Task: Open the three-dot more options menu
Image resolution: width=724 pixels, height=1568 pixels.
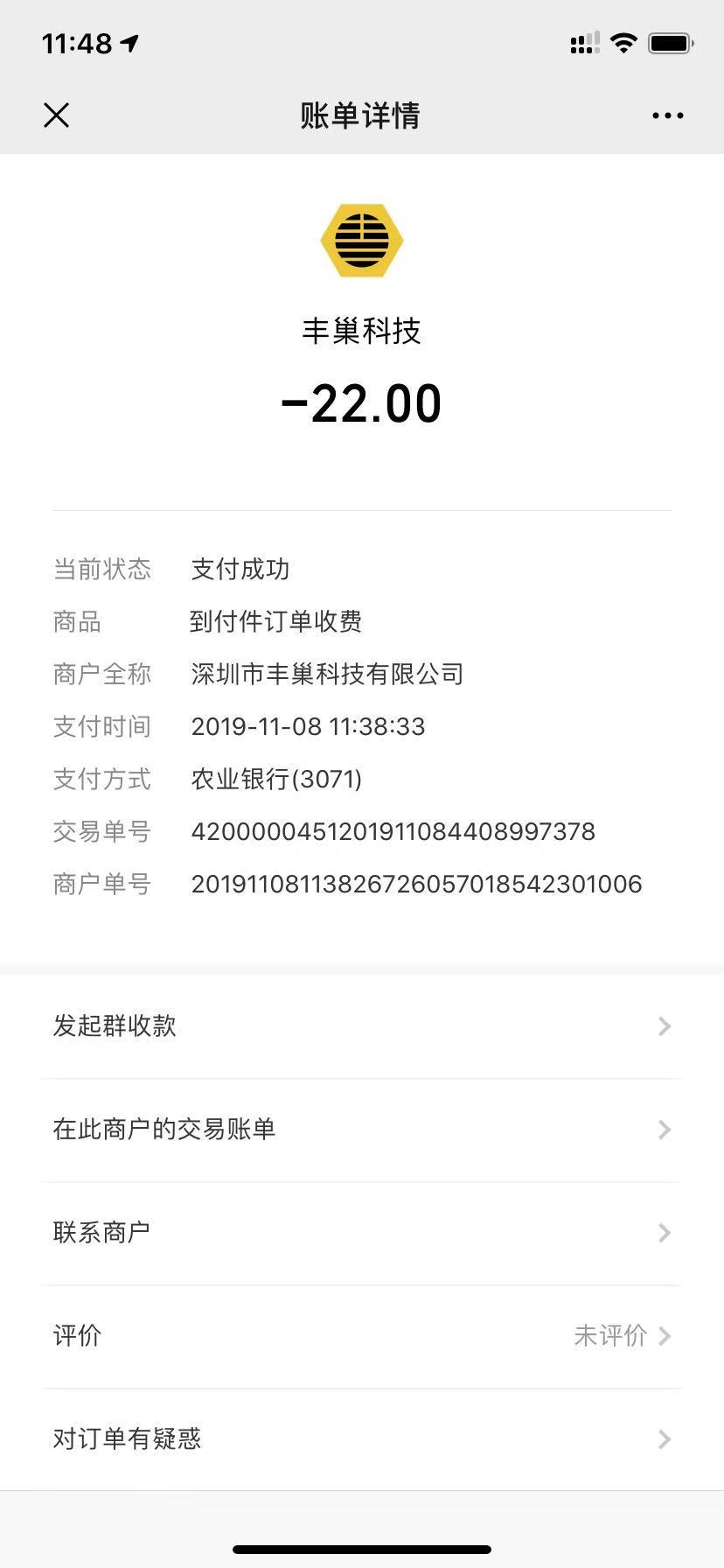Action: click(x=667, y=115)
